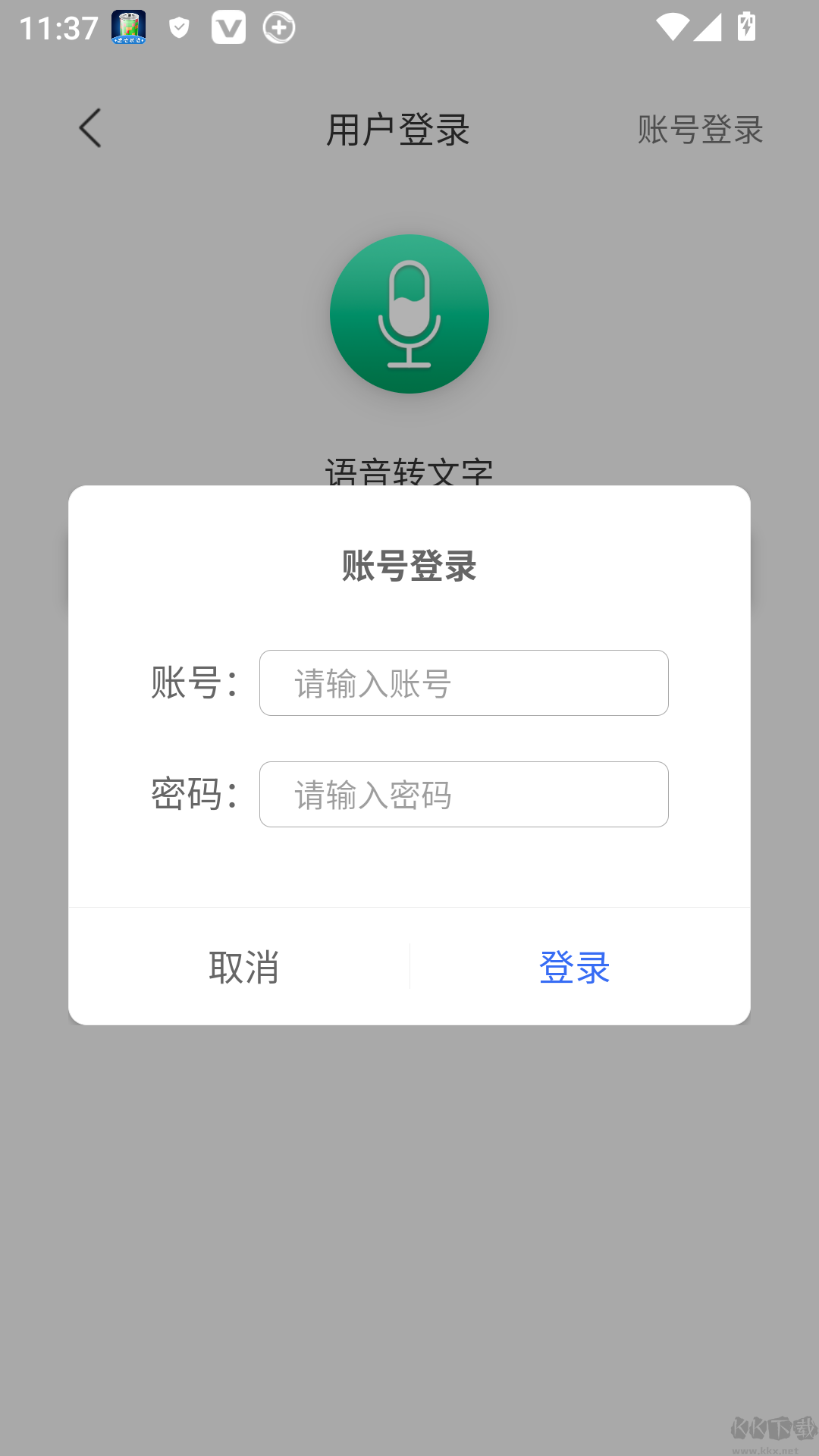Click the V notification icon

tap(229, 27)
